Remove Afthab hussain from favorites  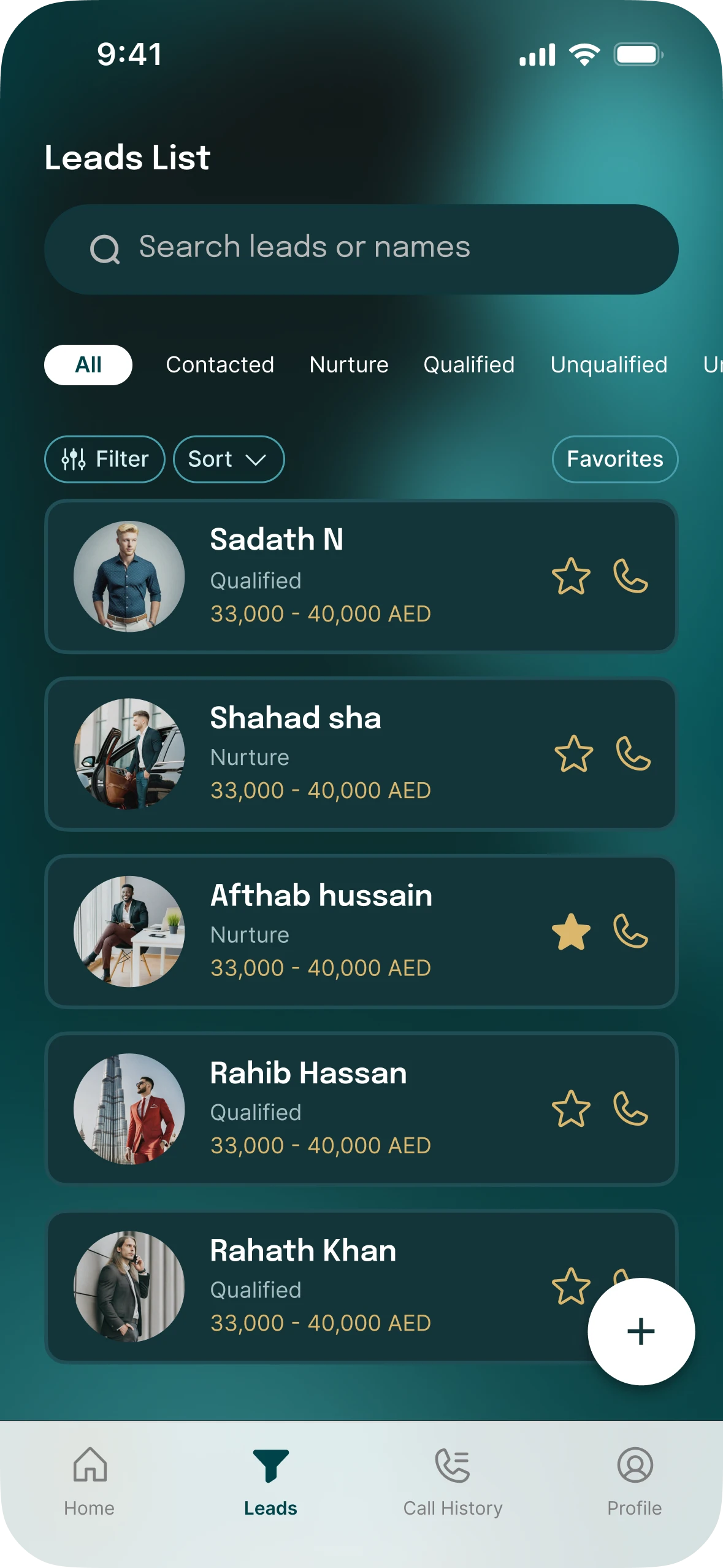click(x=571, y=931)
